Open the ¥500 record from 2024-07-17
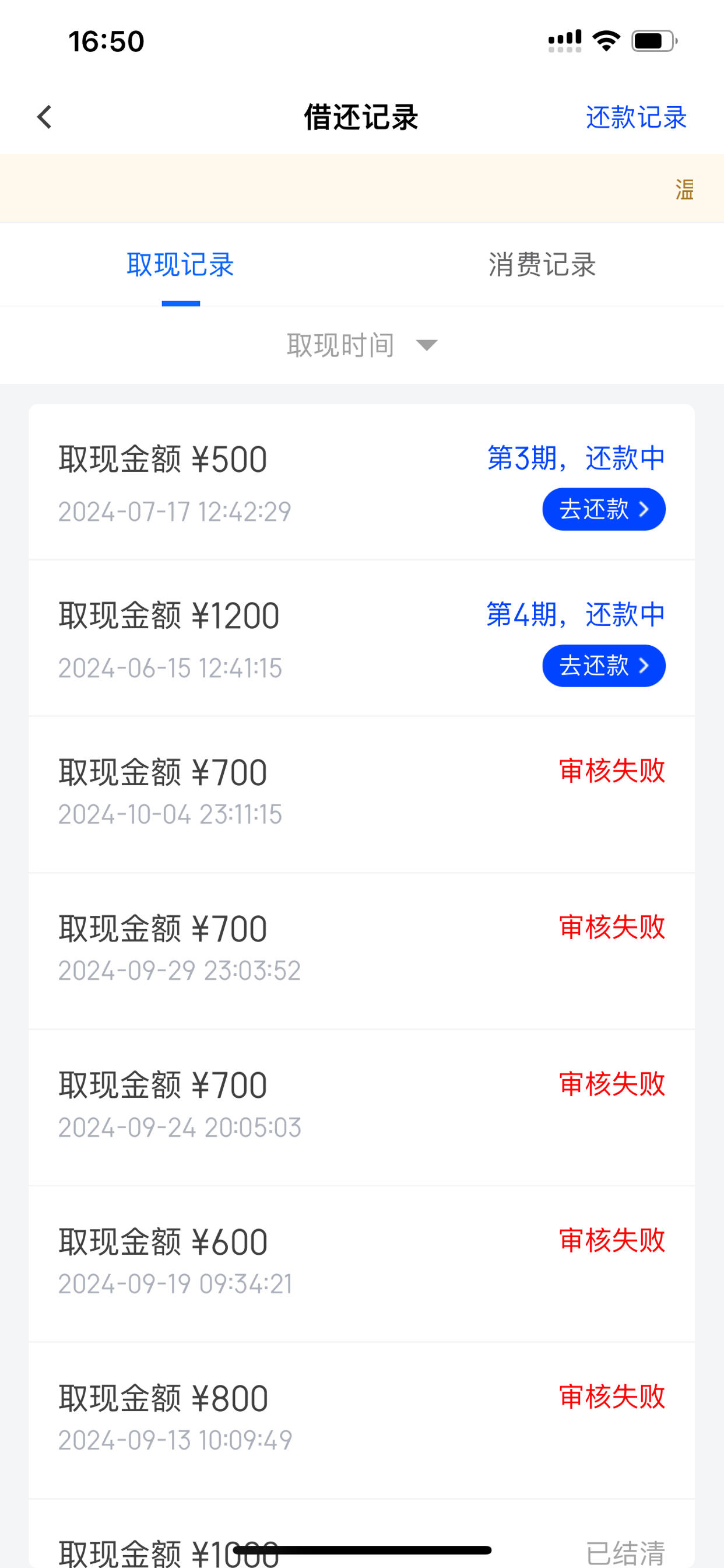The width and height of the screenshot is (724, 1568). pos(361,482)
